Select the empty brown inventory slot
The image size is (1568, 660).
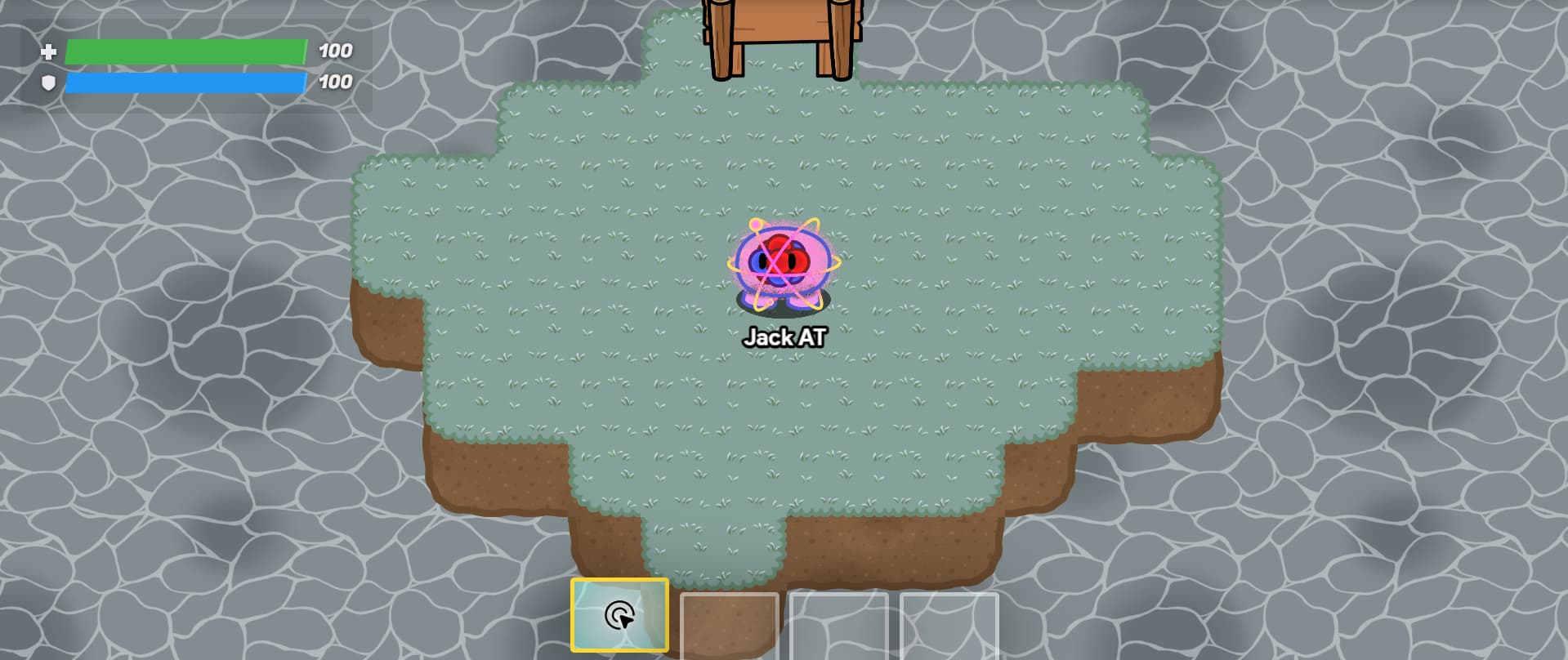(729, 627)
